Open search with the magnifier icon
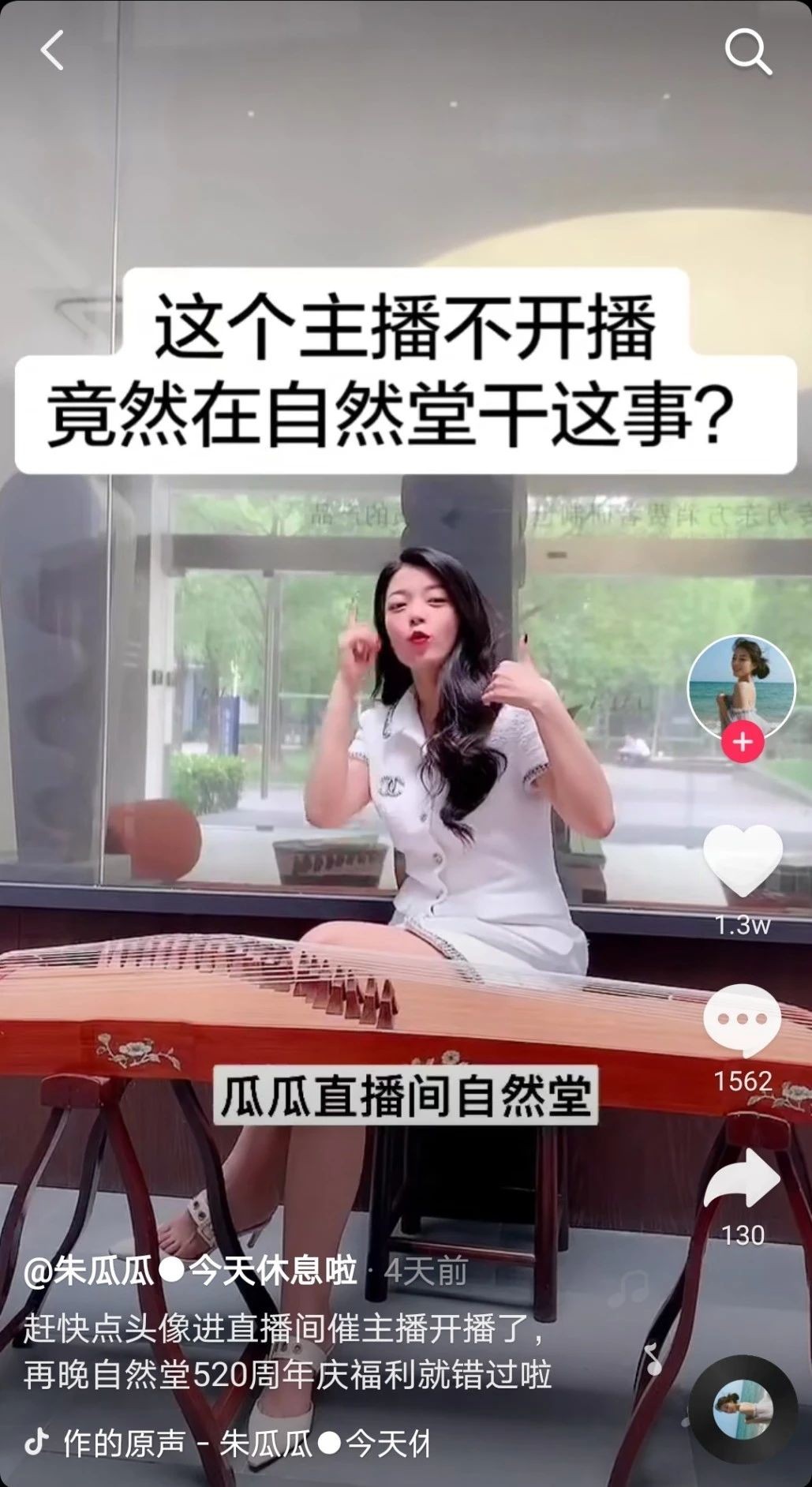This screenshot has height=1487, width=812. coord(747,52)
